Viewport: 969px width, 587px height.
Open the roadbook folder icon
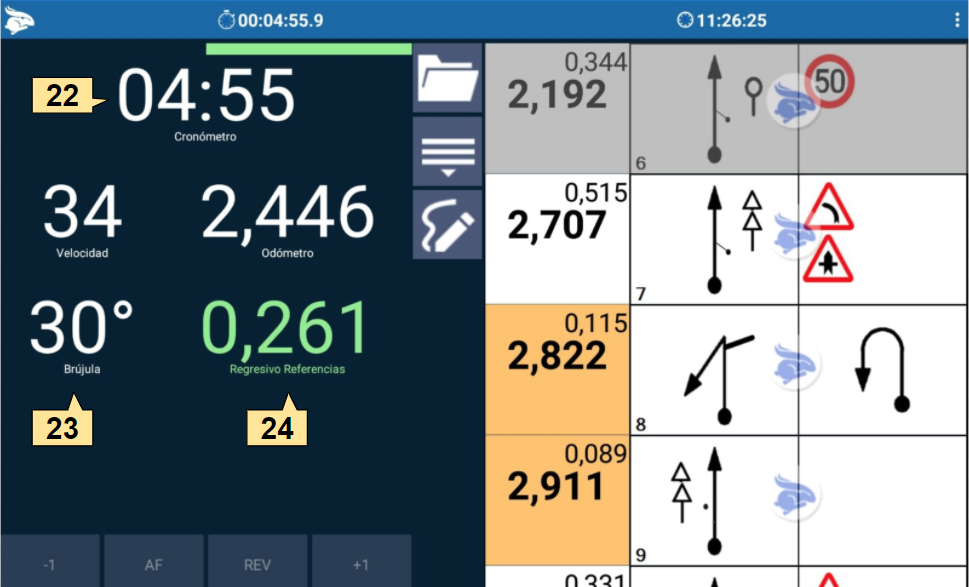pos(447,78)
